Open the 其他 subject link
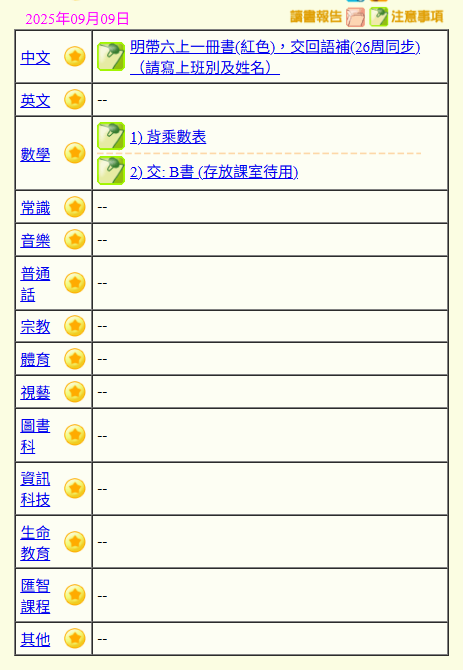The width and height of the screenshot is (463, 670). [35, 640]
